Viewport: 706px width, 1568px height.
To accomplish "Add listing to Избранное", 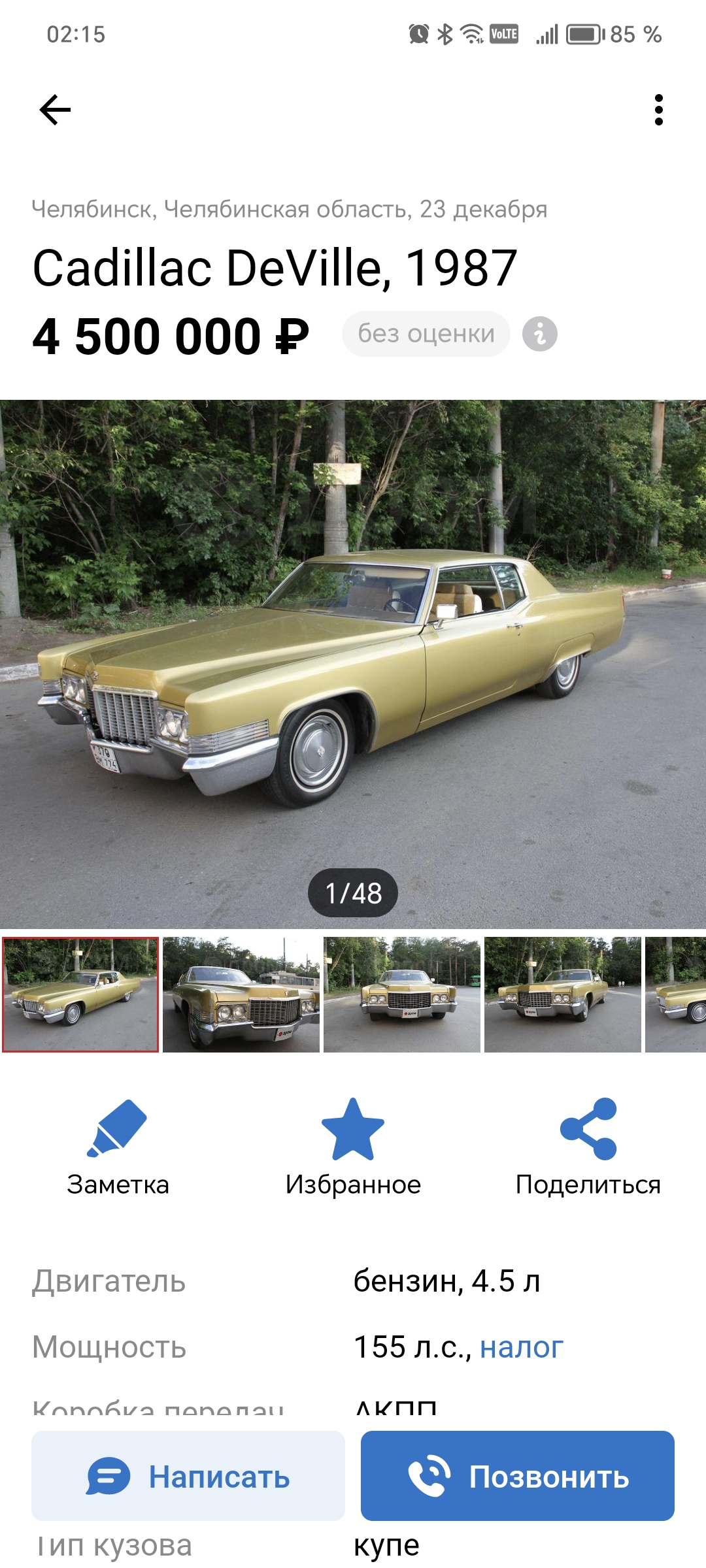I will click(353, 1147).
